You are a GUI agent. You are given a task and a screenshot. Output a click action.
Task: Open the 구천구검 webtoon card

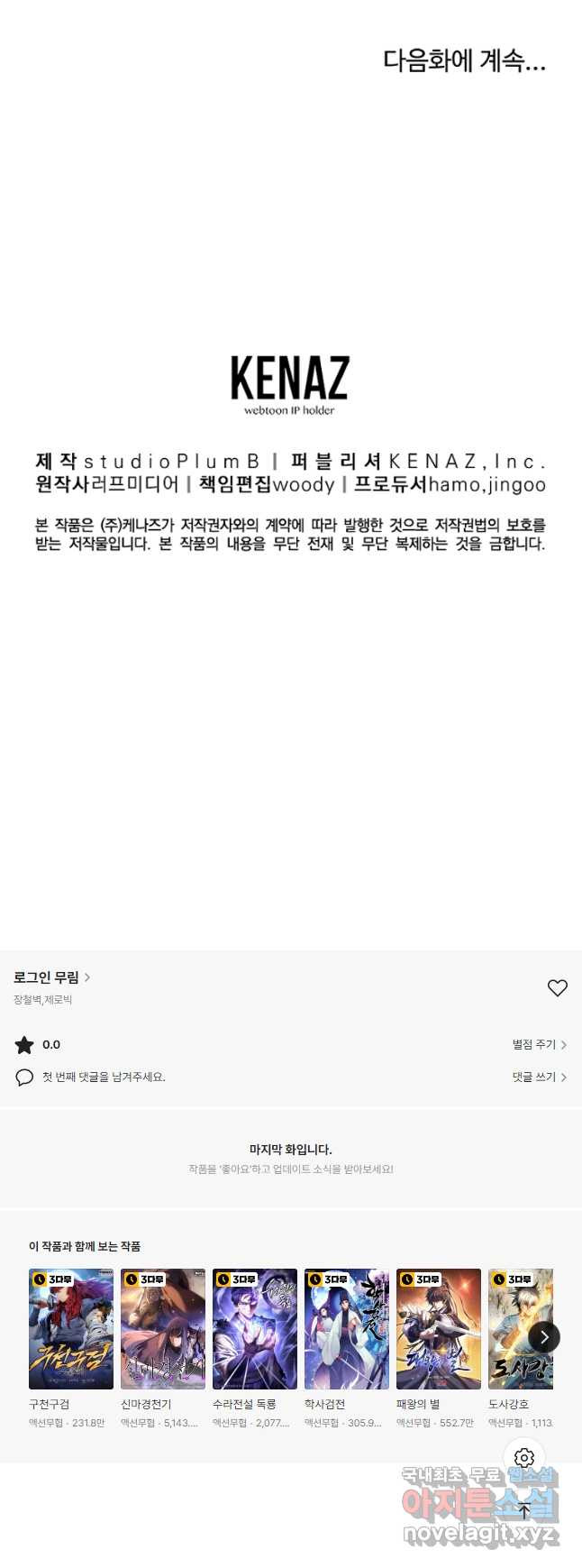[x=71, y=1329]
